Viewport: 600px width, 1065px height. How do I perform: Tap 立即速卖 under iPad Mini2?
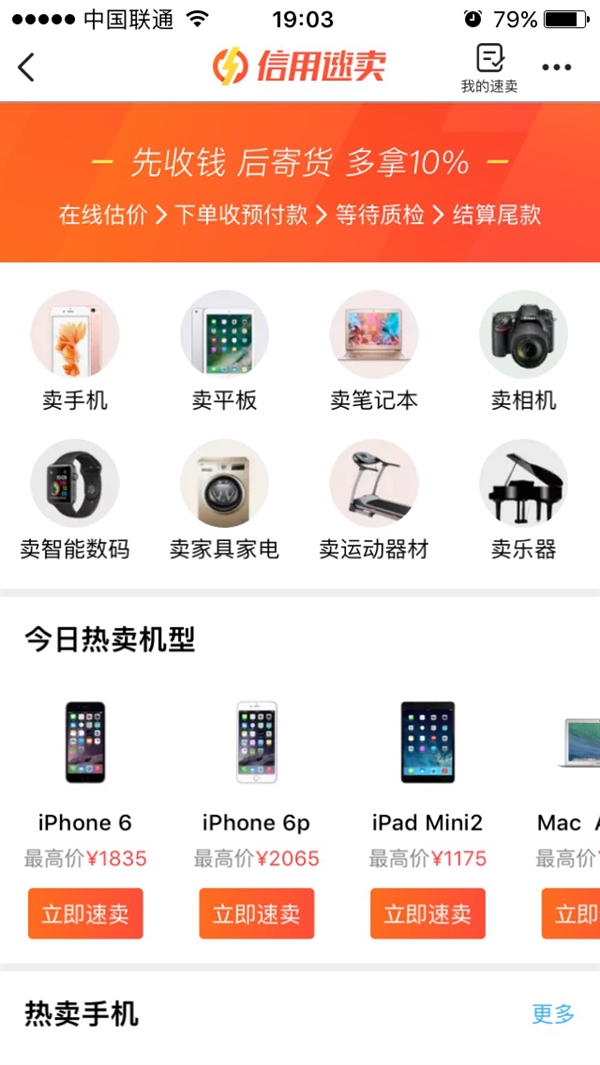(x=427, y=914)
